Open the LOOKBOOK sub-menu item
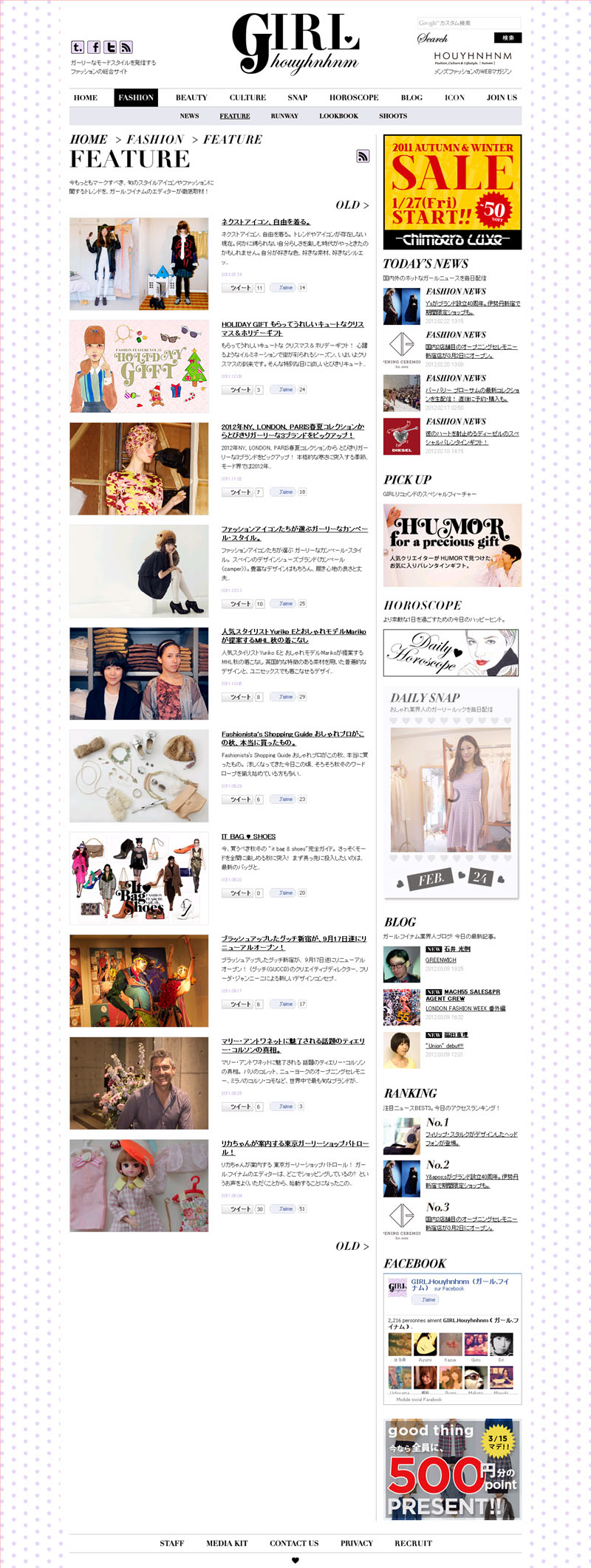 [x=338, y=116]
